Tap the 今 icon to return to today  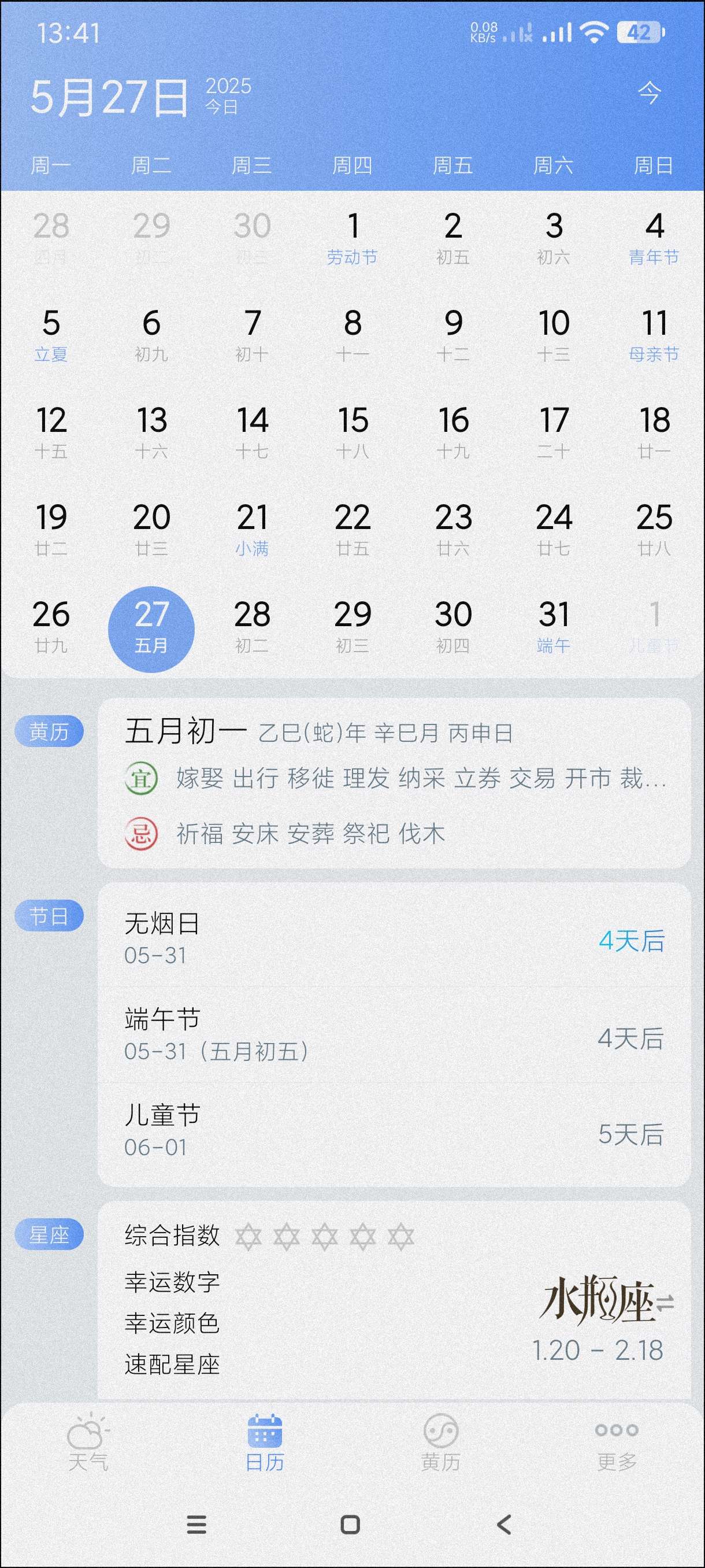point(648,93)
